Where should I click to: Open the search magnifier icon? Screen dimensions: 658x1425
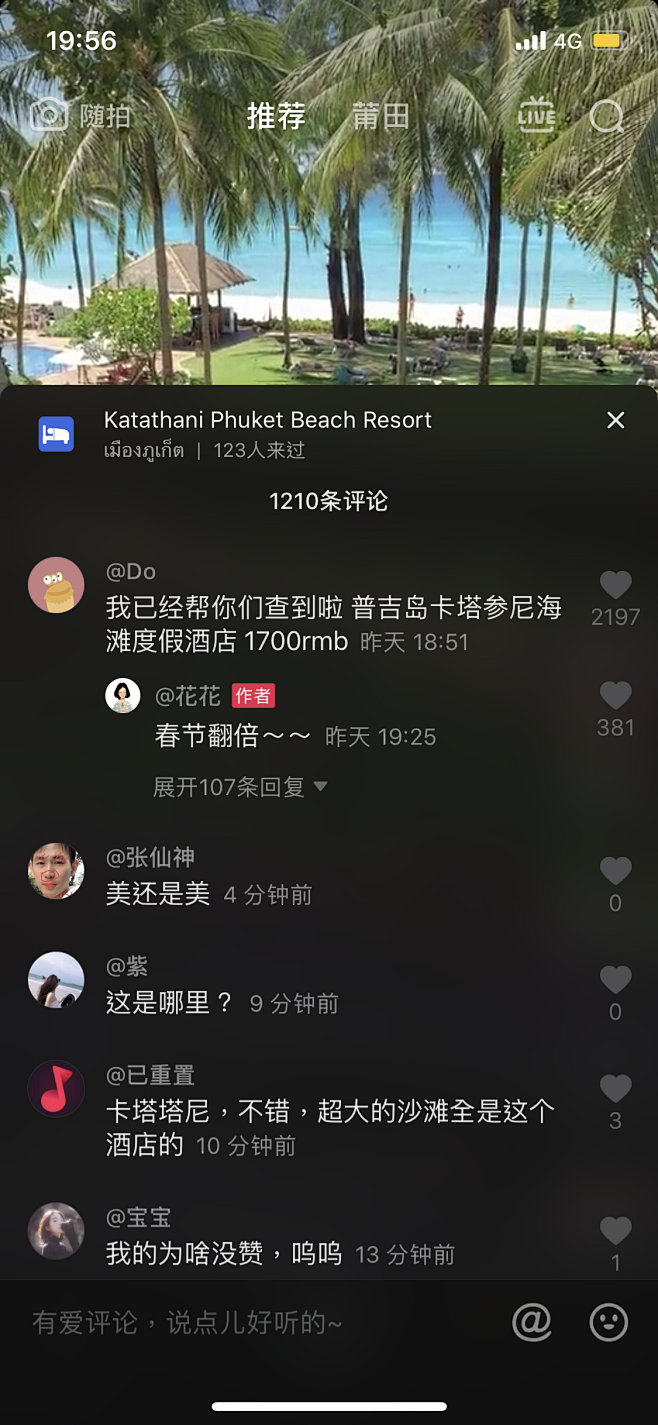click(606, 117)
